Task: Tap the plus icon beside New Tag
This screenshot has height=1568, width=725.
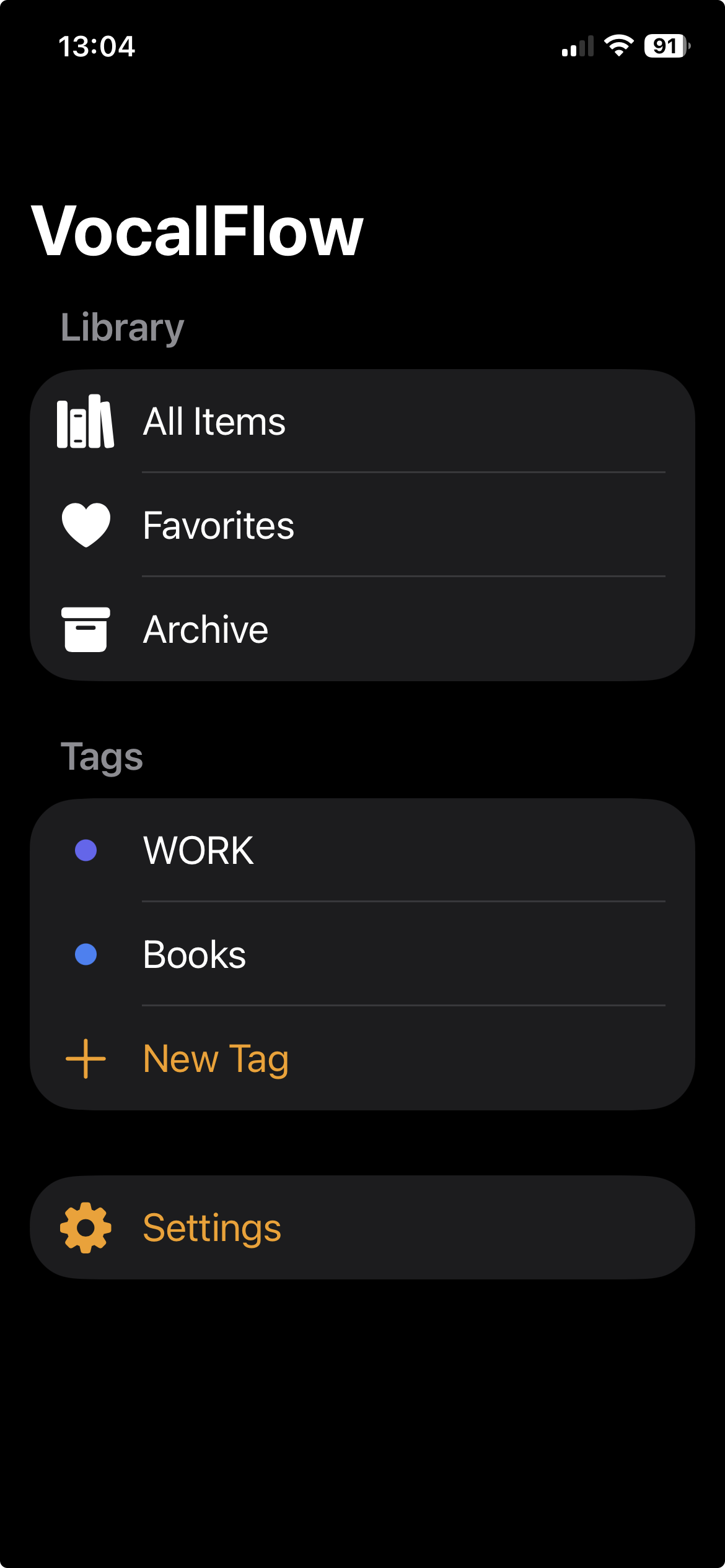Action: [x=85, y=1058]
